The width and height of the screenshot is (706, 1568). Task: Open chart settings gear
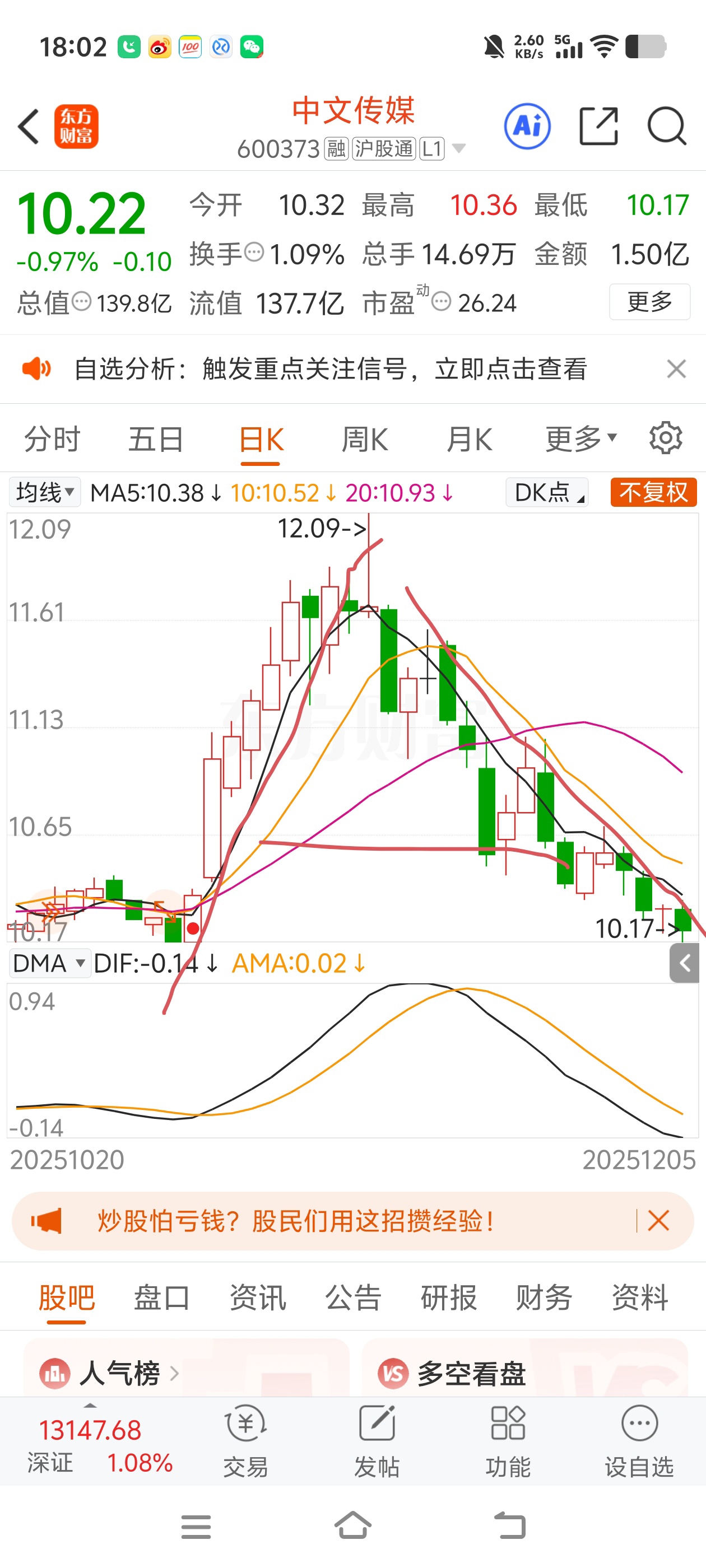pyautogui.click(x=665, y=438)
